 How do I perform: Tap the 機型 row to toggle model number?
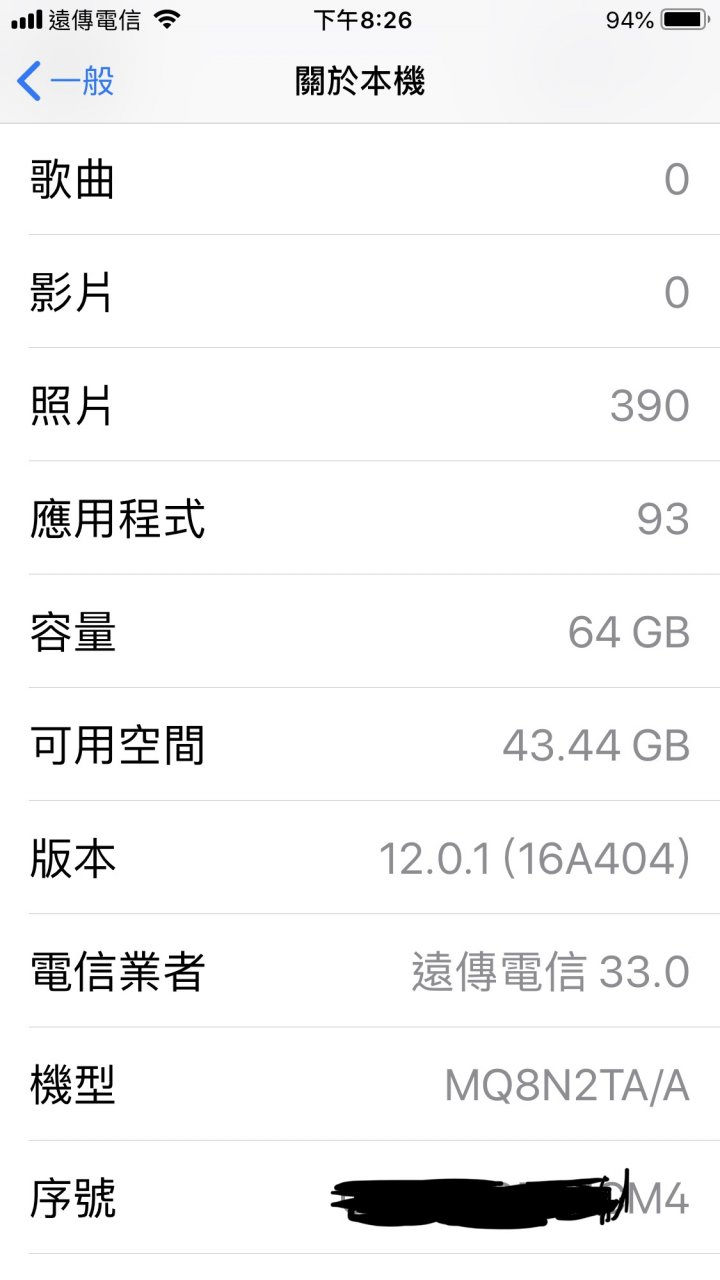point(360,1084)
